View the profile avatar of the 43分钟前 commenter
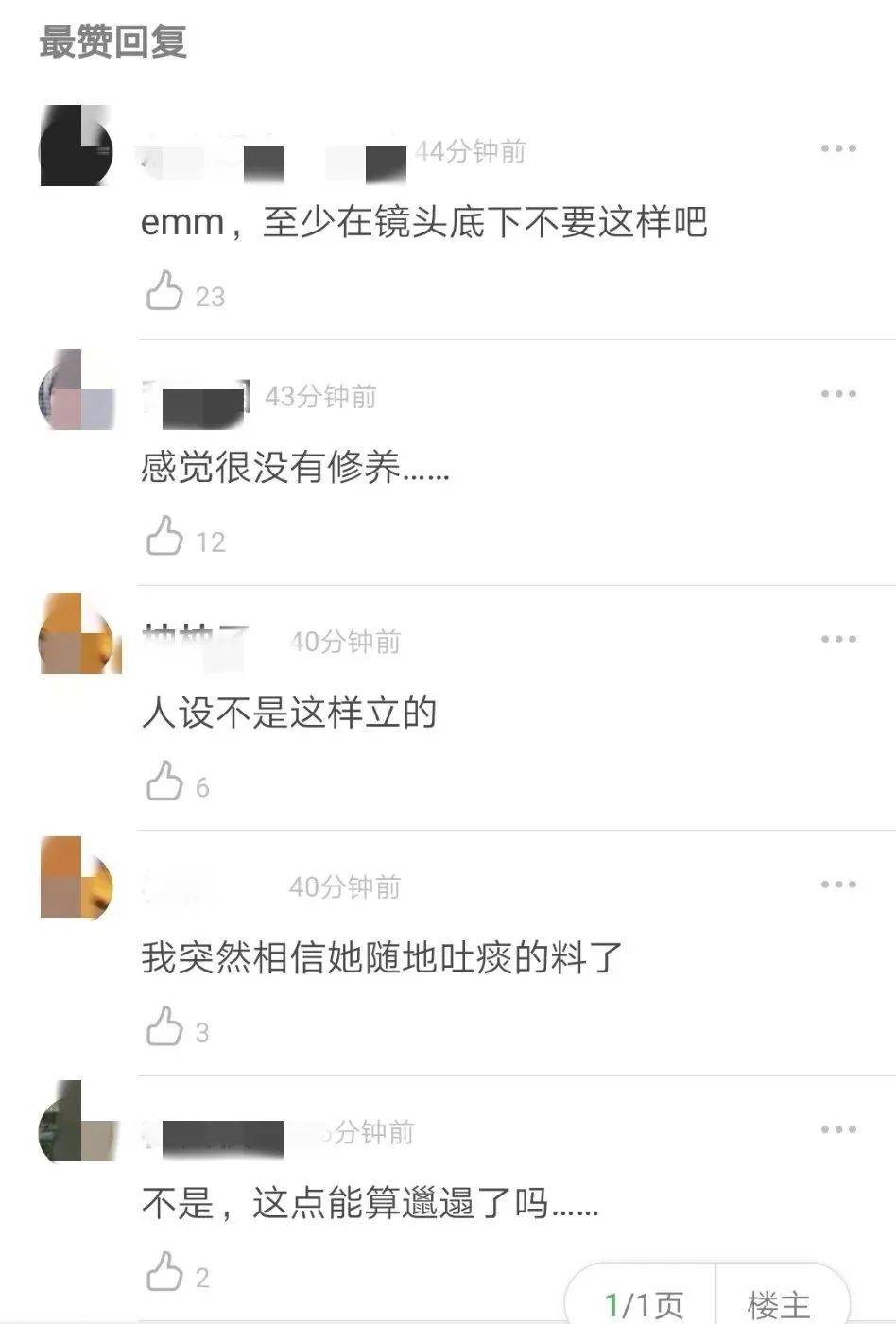The width and height of the screenshot is (896, 1324). pos(76,390)
